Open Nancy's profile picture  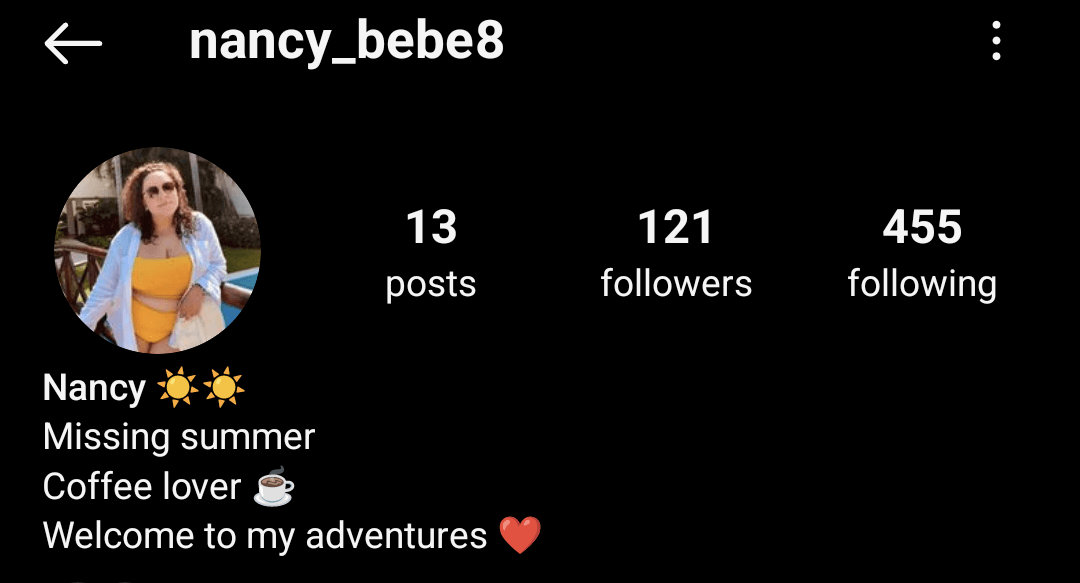click(x=157, y=250)
